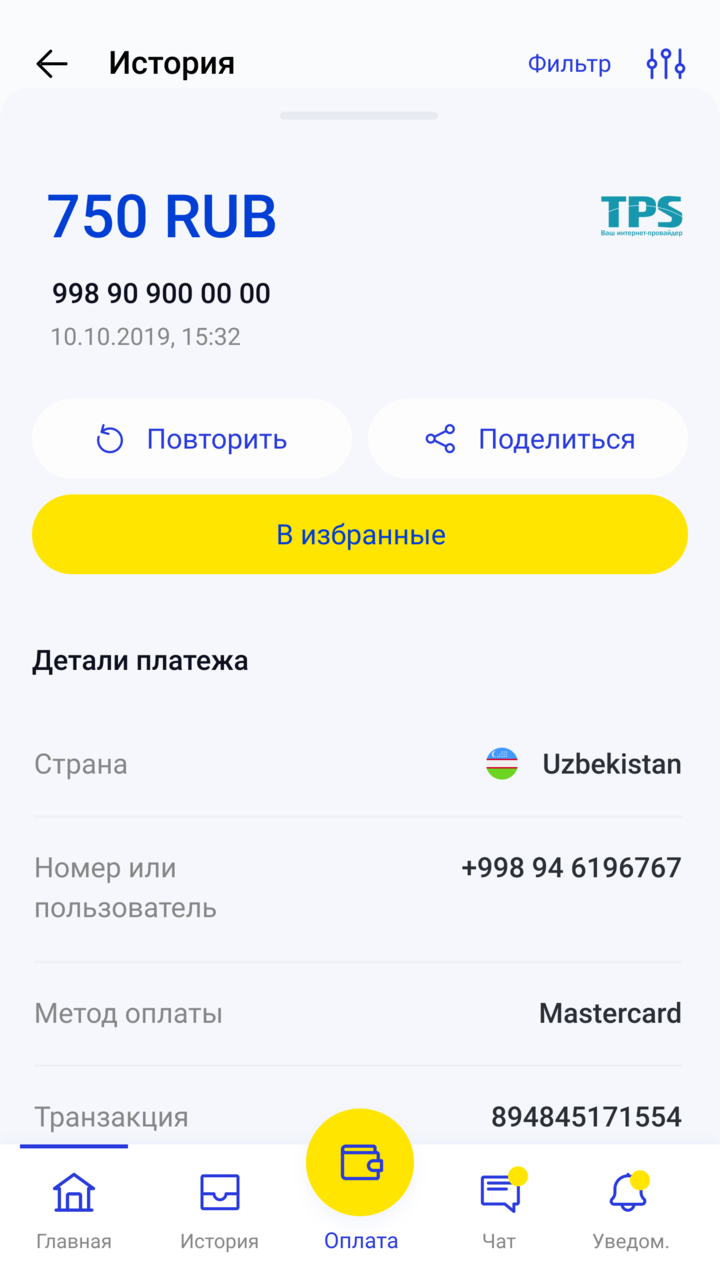
Task: Select the Главная home icon
Action: (x=73, y=1192)
